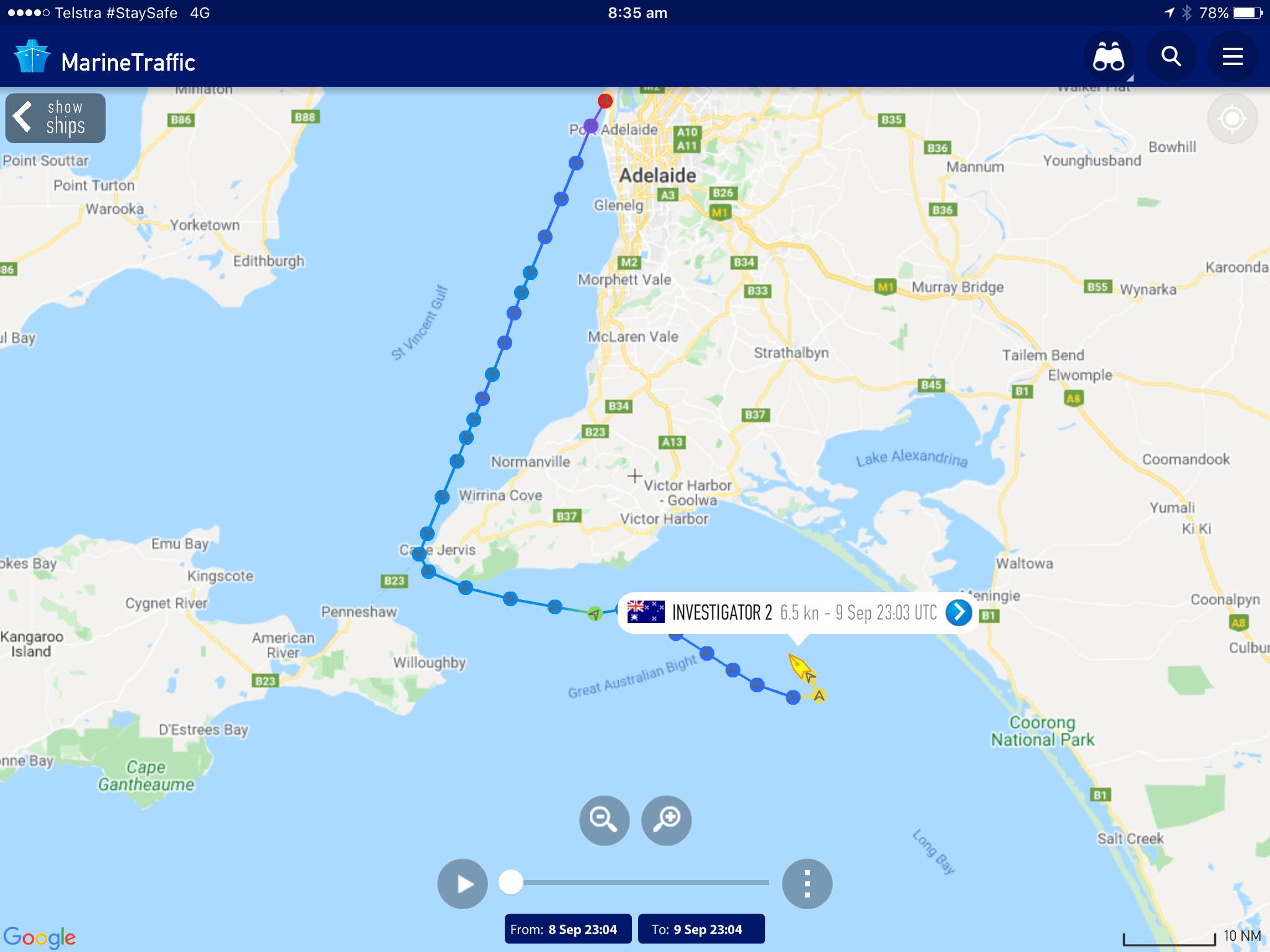Open the binoculars fleet view
Screen dimensions: 1270x952
[x=1108, y=57]
